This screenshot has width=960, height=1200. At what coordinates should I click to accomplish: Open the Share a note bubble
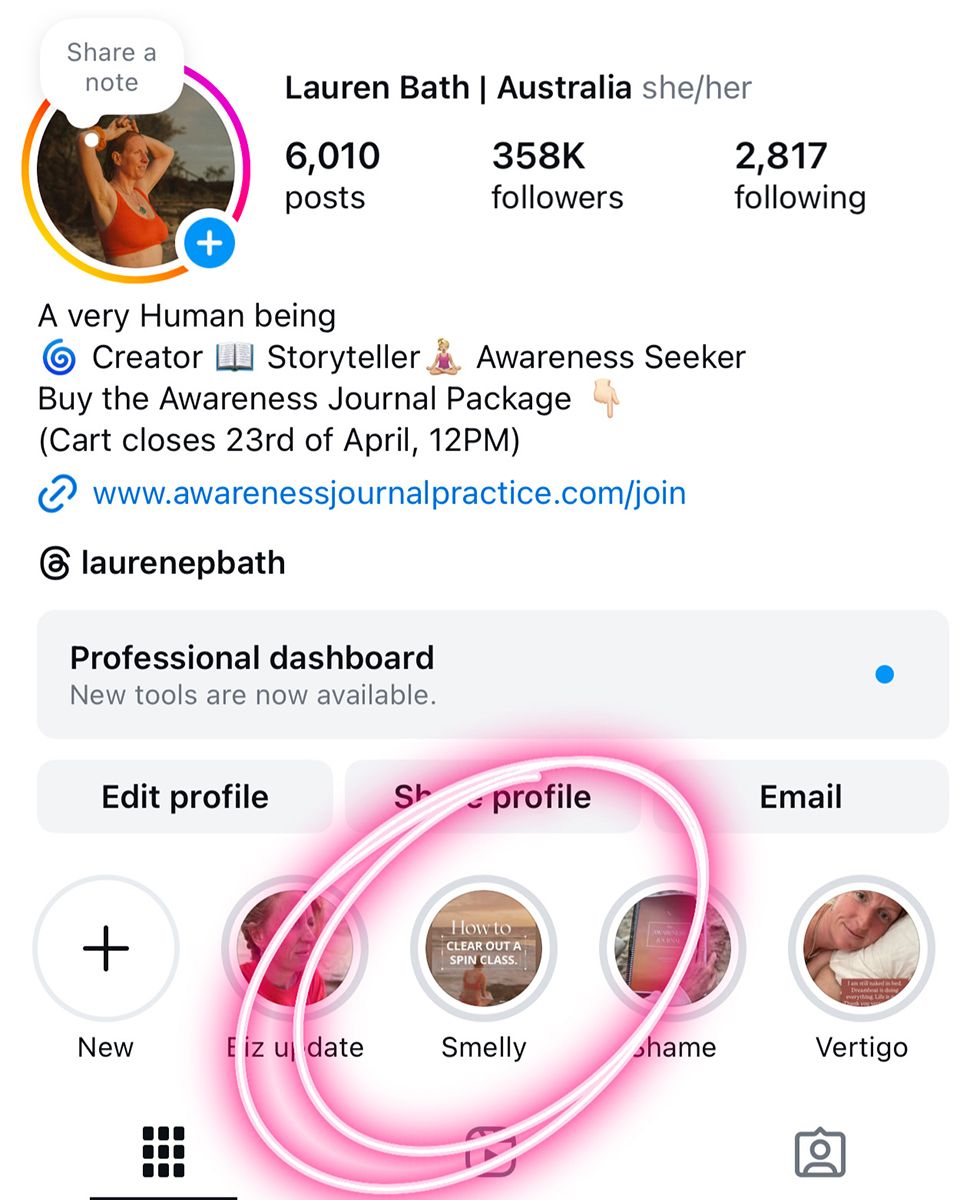pyautogui.click(x=111, y=67)
